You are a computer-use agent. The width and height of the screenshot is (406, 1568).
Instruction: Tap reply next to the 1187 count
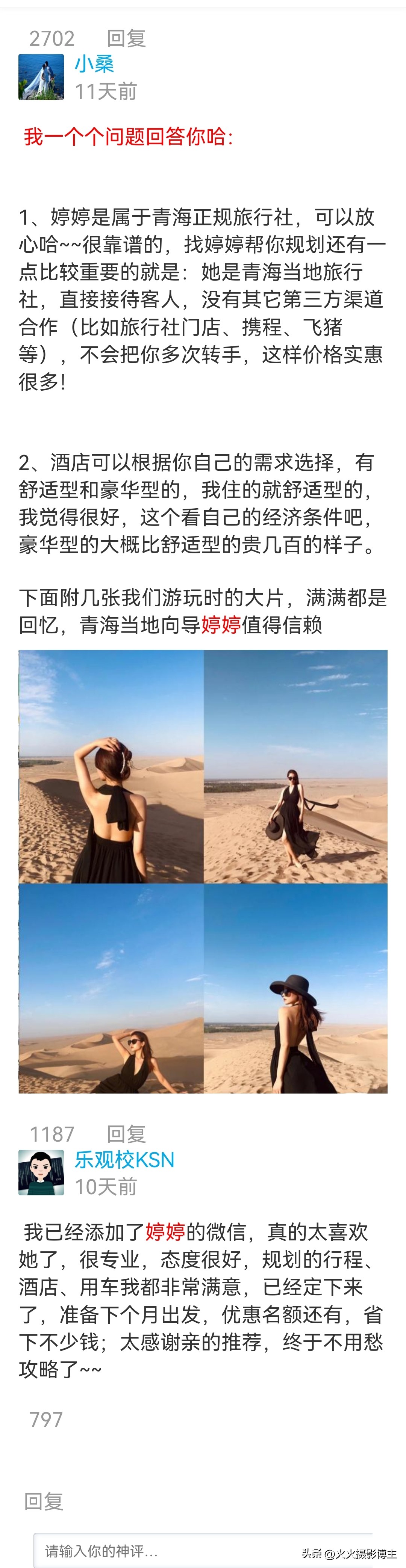[x=126, y=1134]
